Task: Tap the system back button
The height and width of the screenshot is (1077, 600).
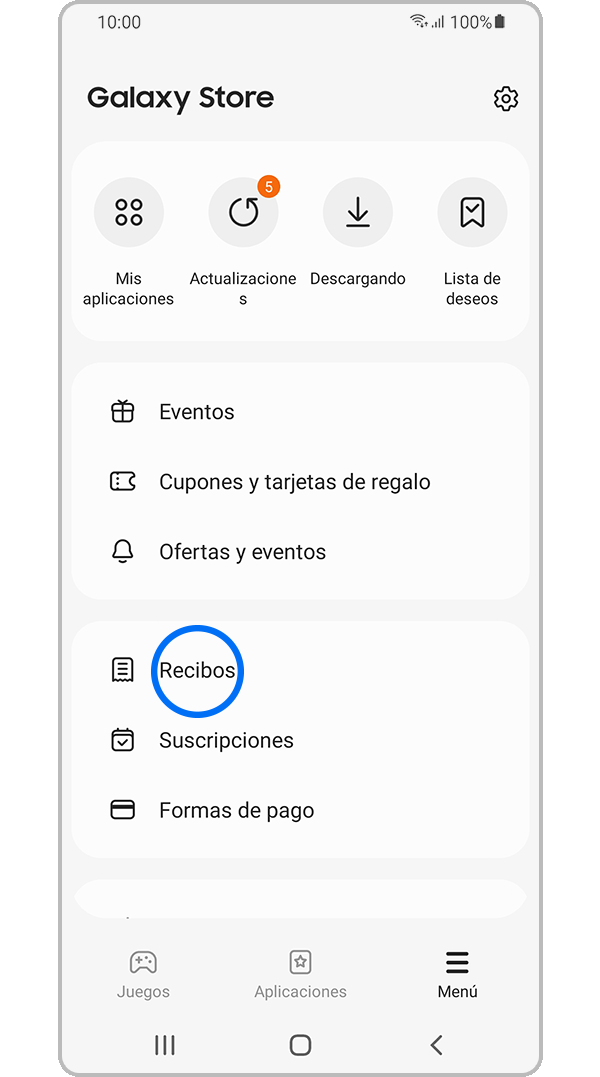Action: point(436,1045)
